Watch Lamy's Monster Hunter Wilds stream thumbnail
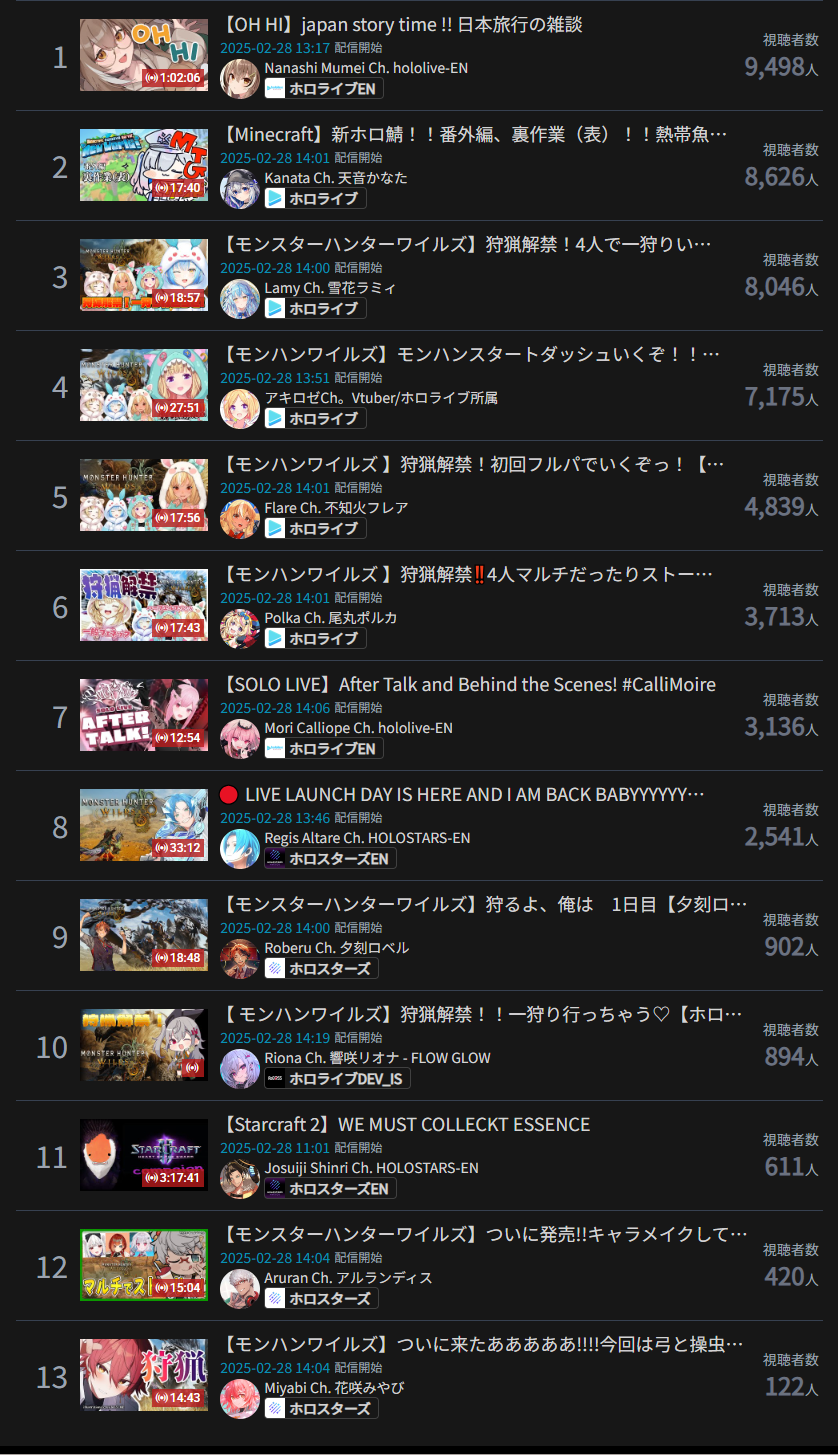838x1455 pixels. coord(144,275)
